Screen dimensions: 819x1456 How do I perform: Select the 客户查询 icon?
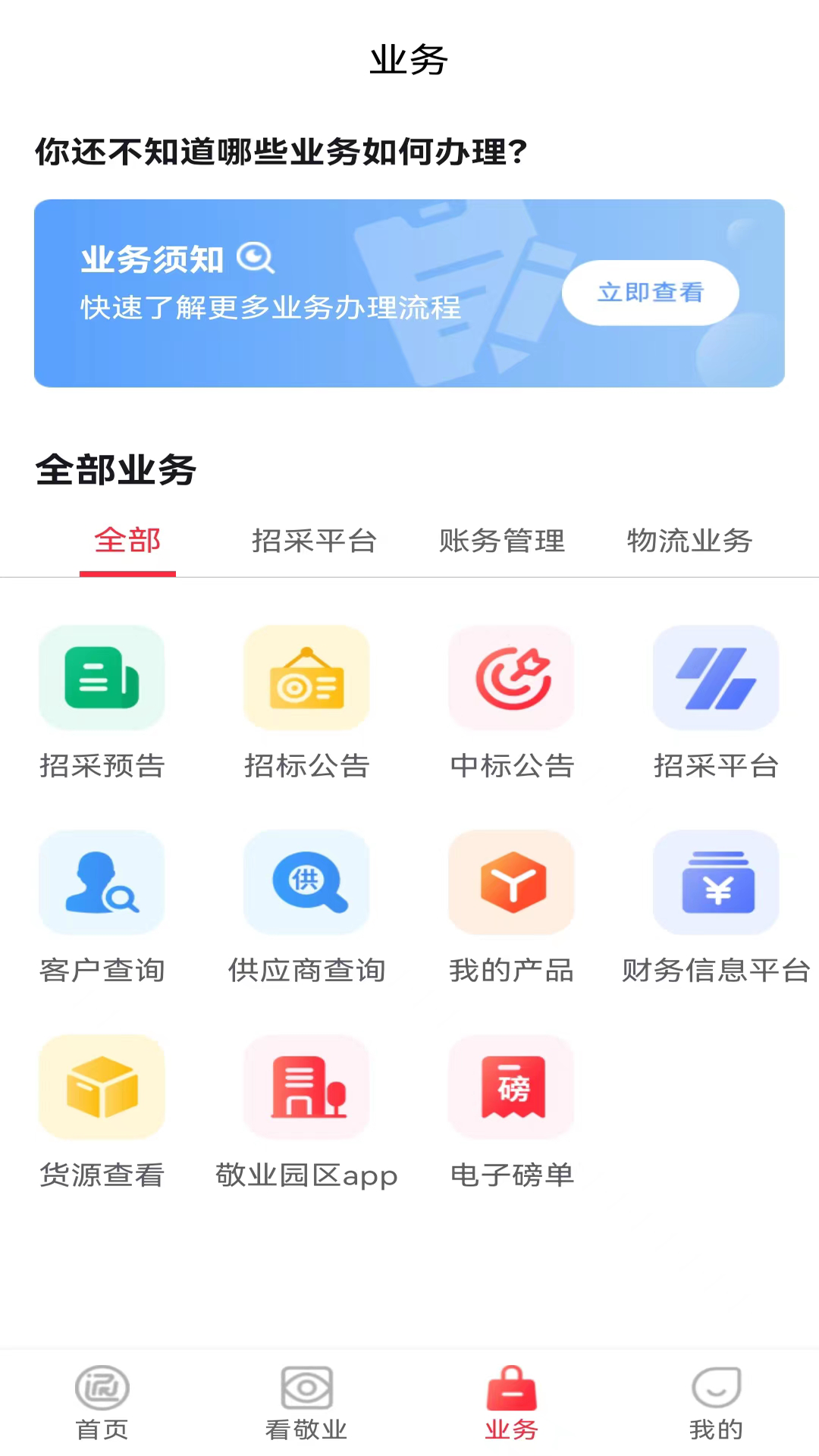point(102,882)
